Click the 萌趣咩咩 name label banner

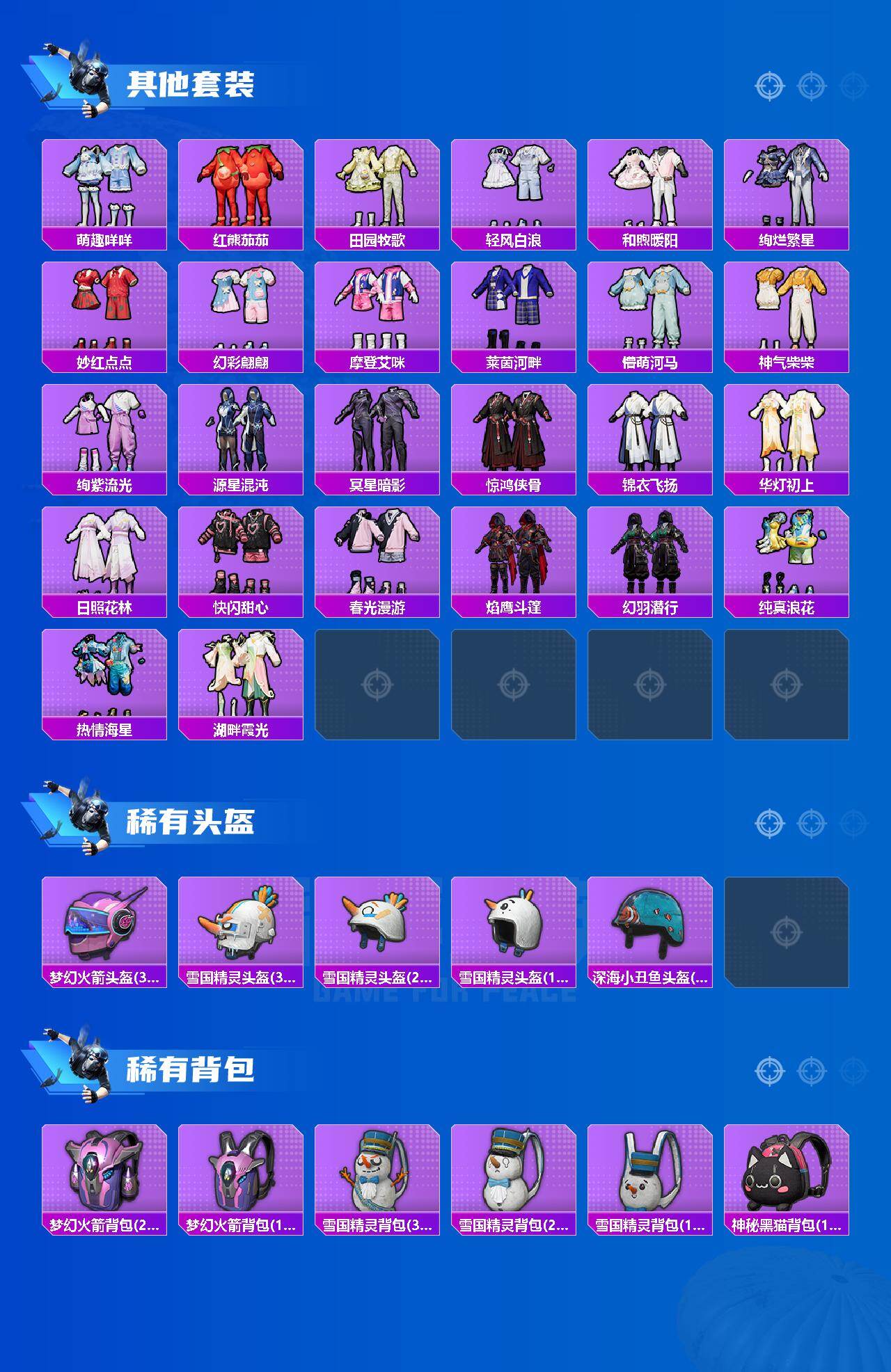pyautogui.click(x=103, y=240)
